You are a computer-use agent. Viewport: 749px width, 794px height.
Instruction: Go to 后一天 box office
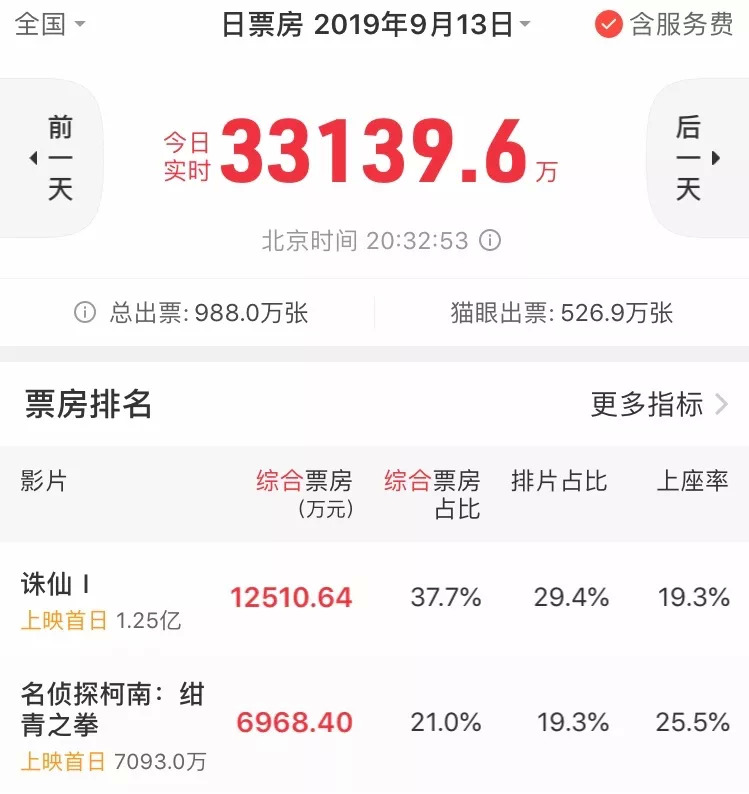(x=695, y=158)
